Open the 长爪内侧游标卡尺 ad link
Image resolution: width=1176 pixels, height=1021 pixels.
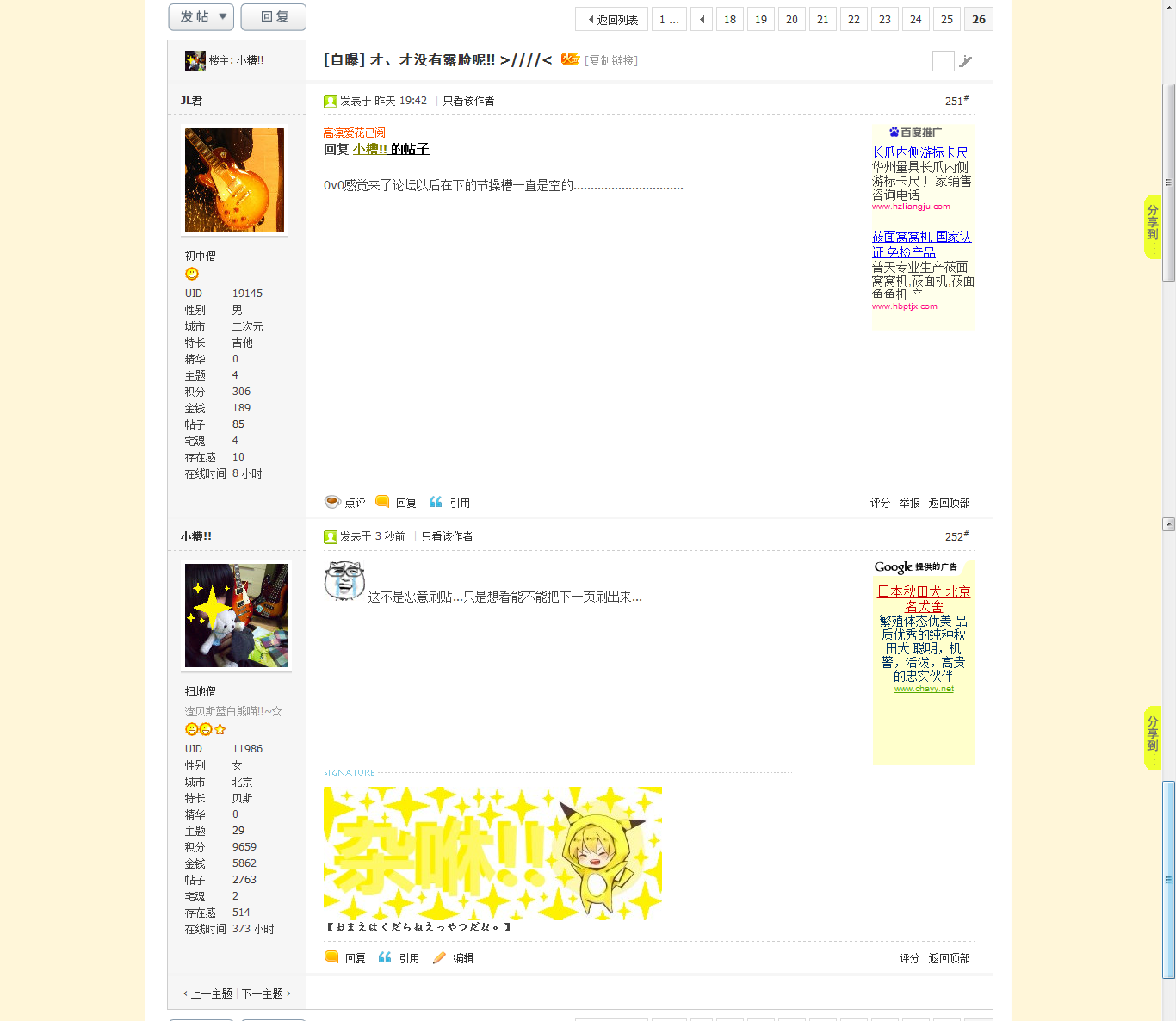[x=919, y=152]
